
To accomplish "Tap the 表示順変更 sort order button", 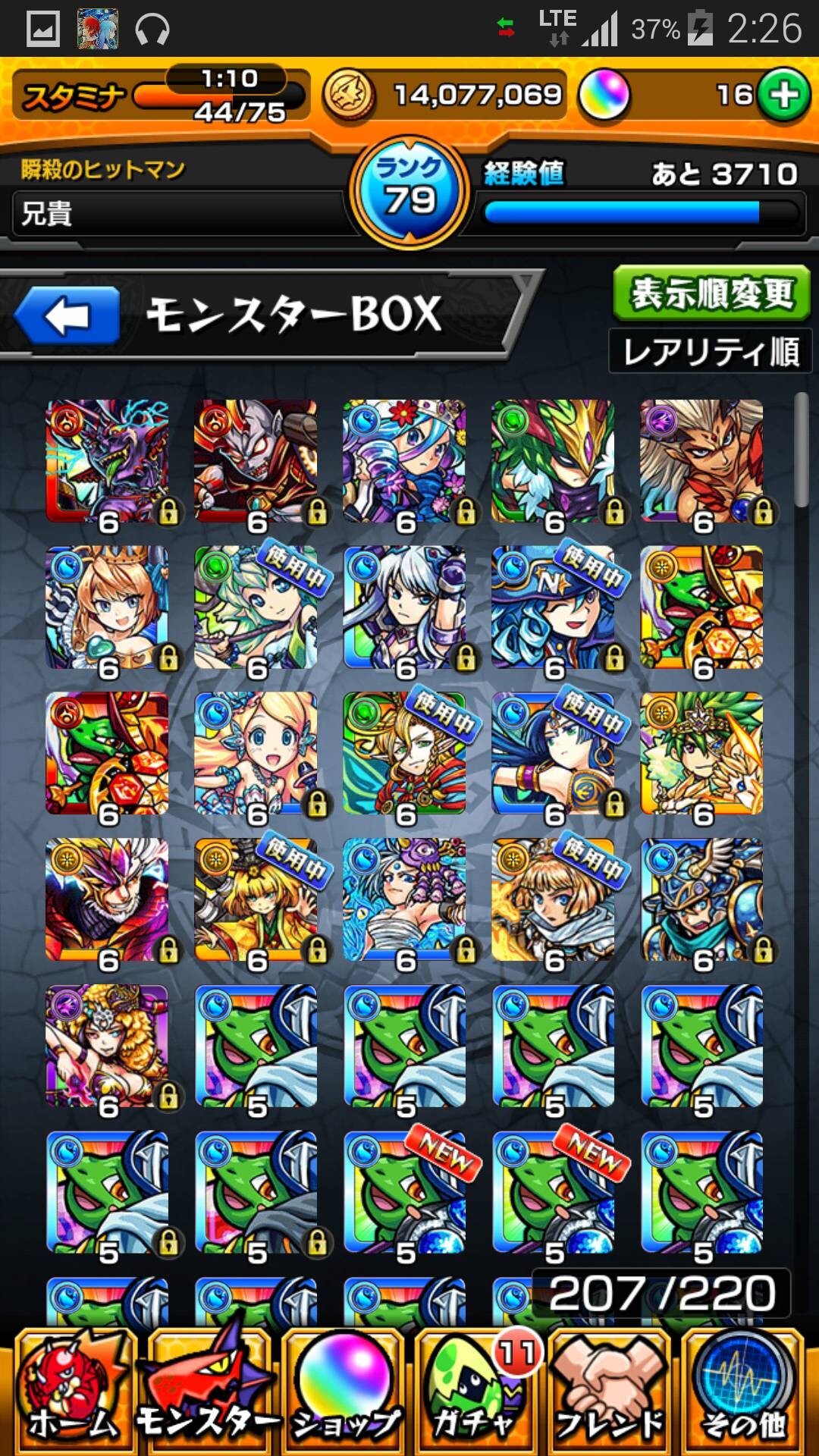I will click(x=711, y=293).
